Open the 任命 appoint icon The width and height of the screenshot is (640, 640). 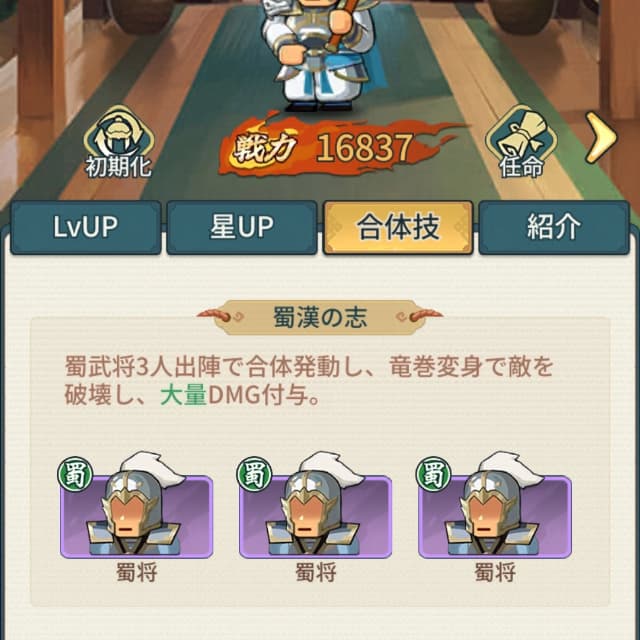[519, 142]
